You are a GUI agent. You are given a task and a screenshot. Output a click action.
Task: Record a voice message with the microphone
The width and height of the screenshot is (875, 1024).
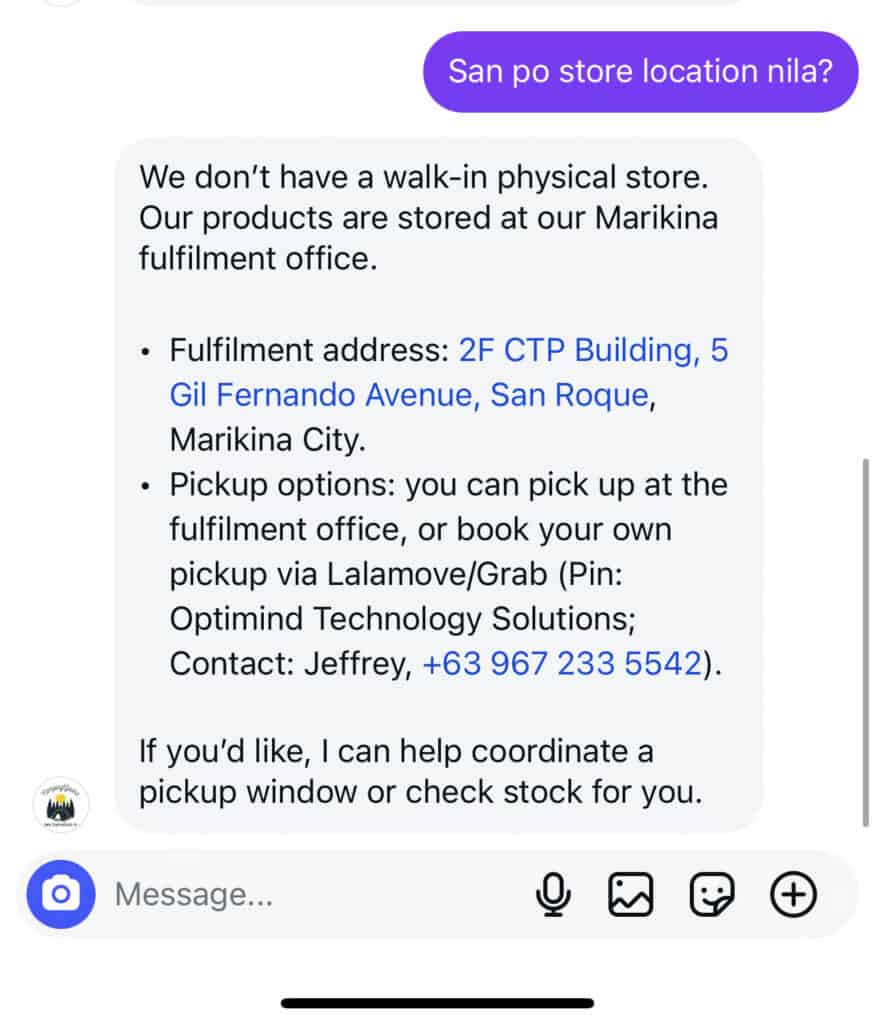pyautogui.click(x=551, y=894)
